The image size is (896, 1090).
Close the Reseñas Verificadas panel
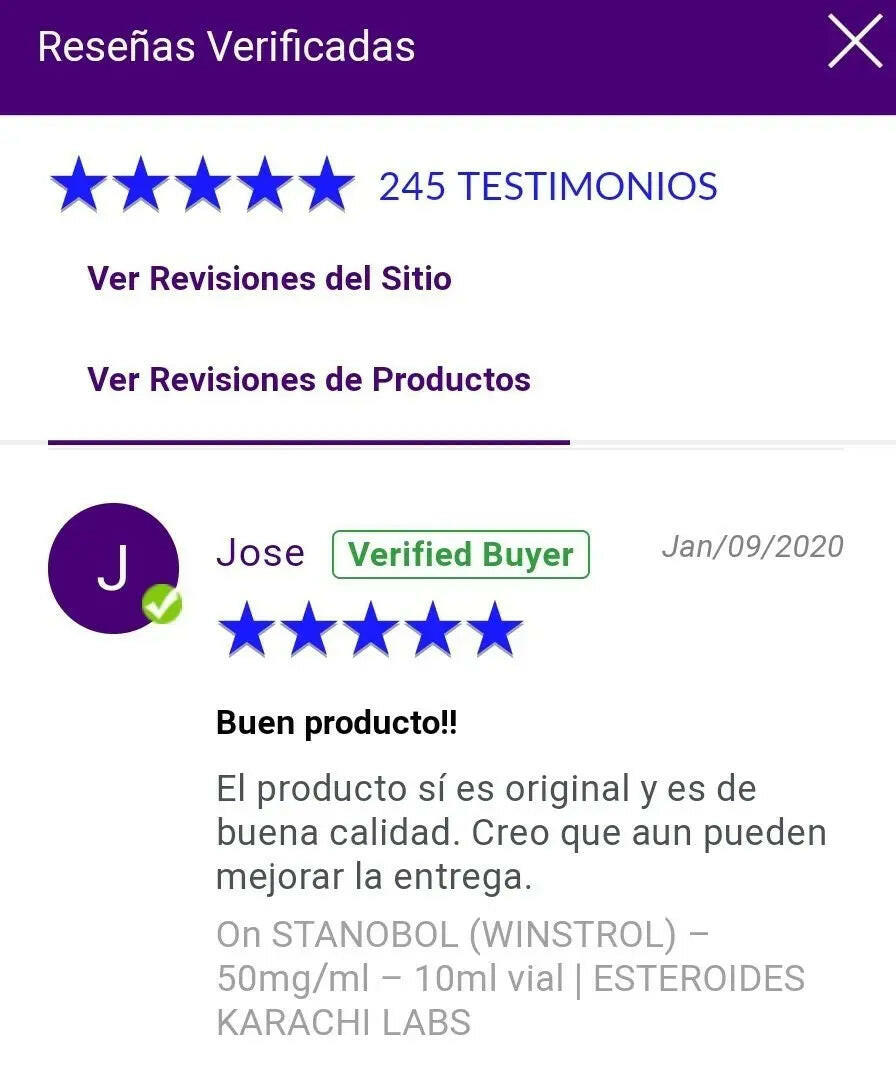(855, 42)
